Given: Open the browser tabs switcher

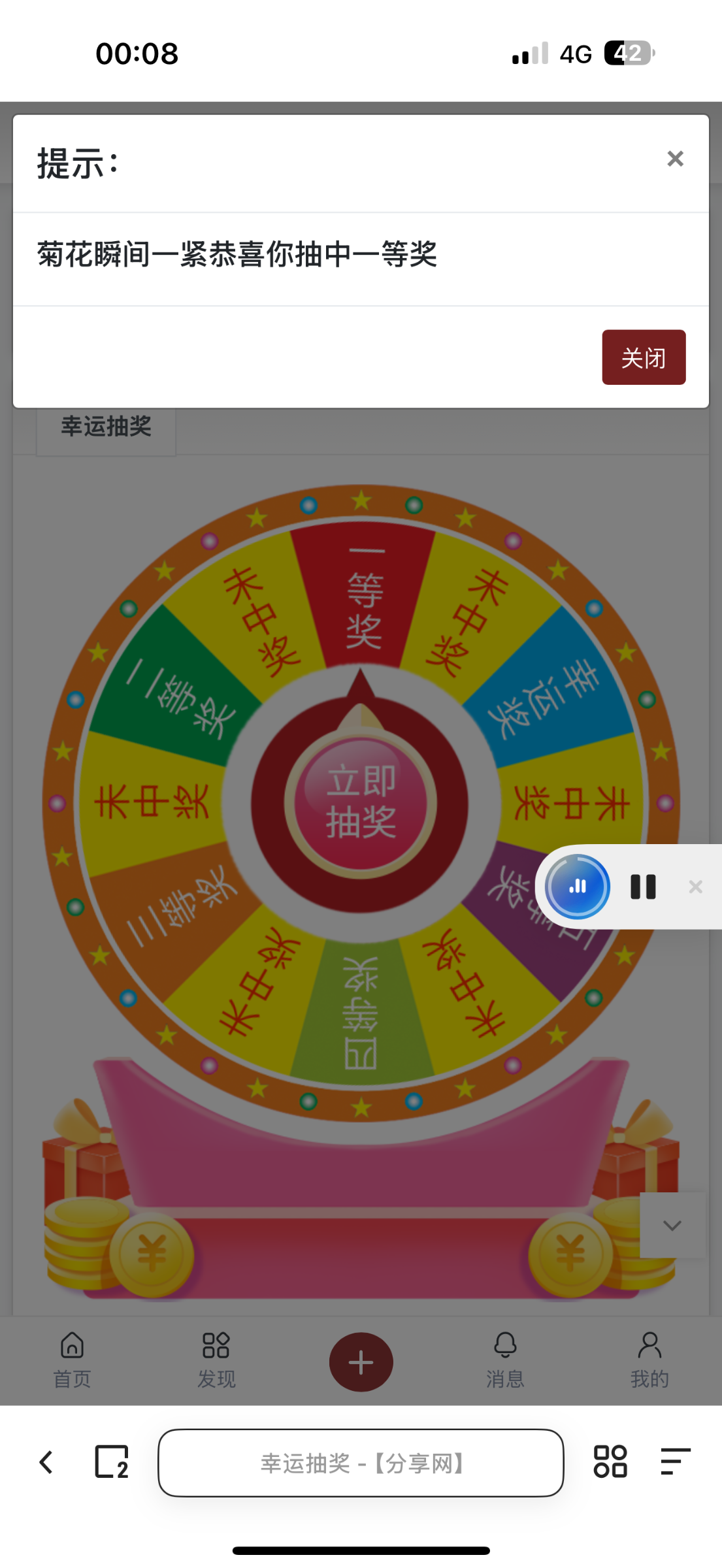Looking at the screenshot, I should click(x=112, y=1462).
